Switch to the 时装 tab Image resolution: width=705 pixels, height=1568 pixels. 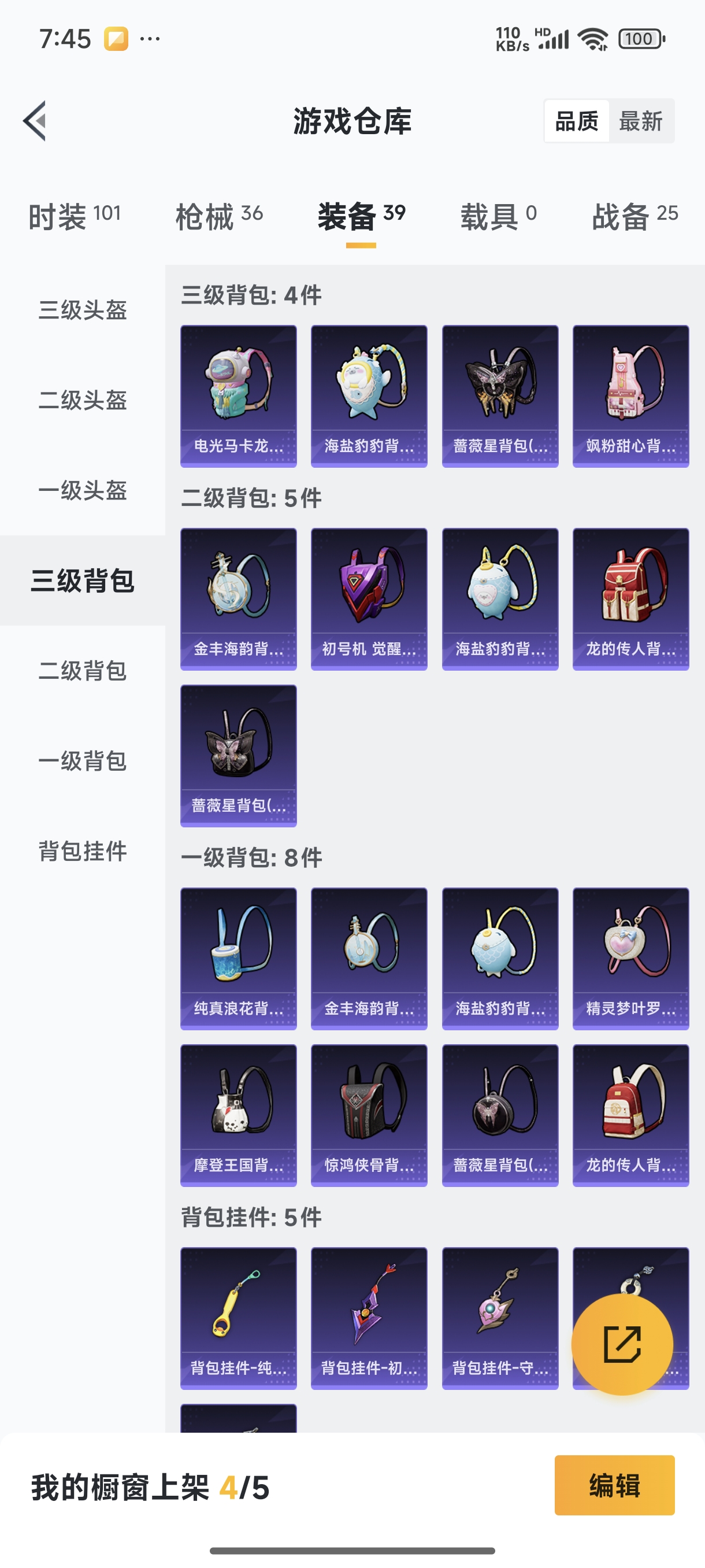click(x=74, y=216)
